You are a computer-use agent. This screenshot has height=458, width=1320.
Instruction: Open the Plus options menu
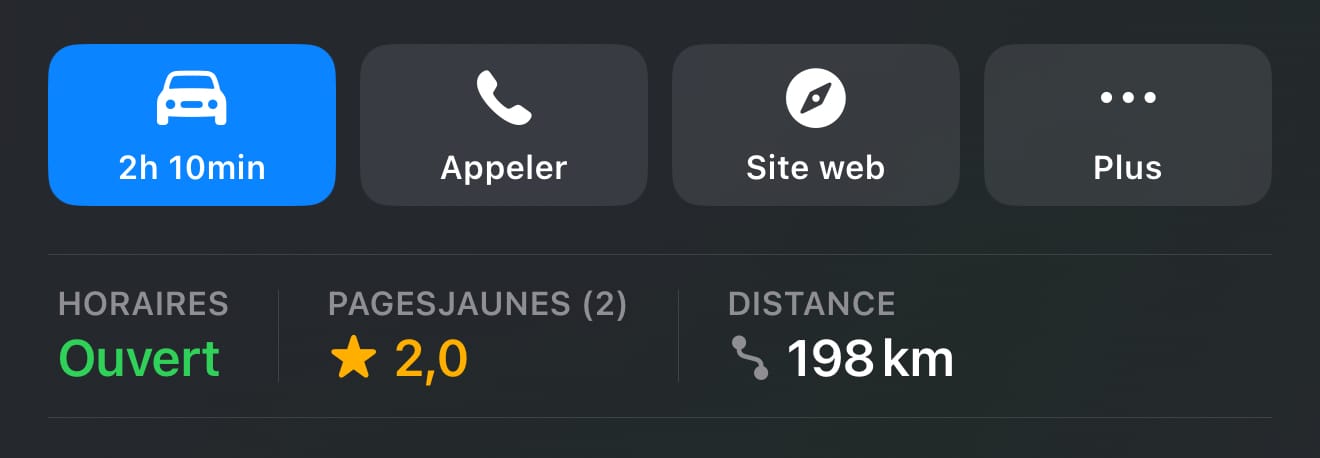(x=1127, y=125)
